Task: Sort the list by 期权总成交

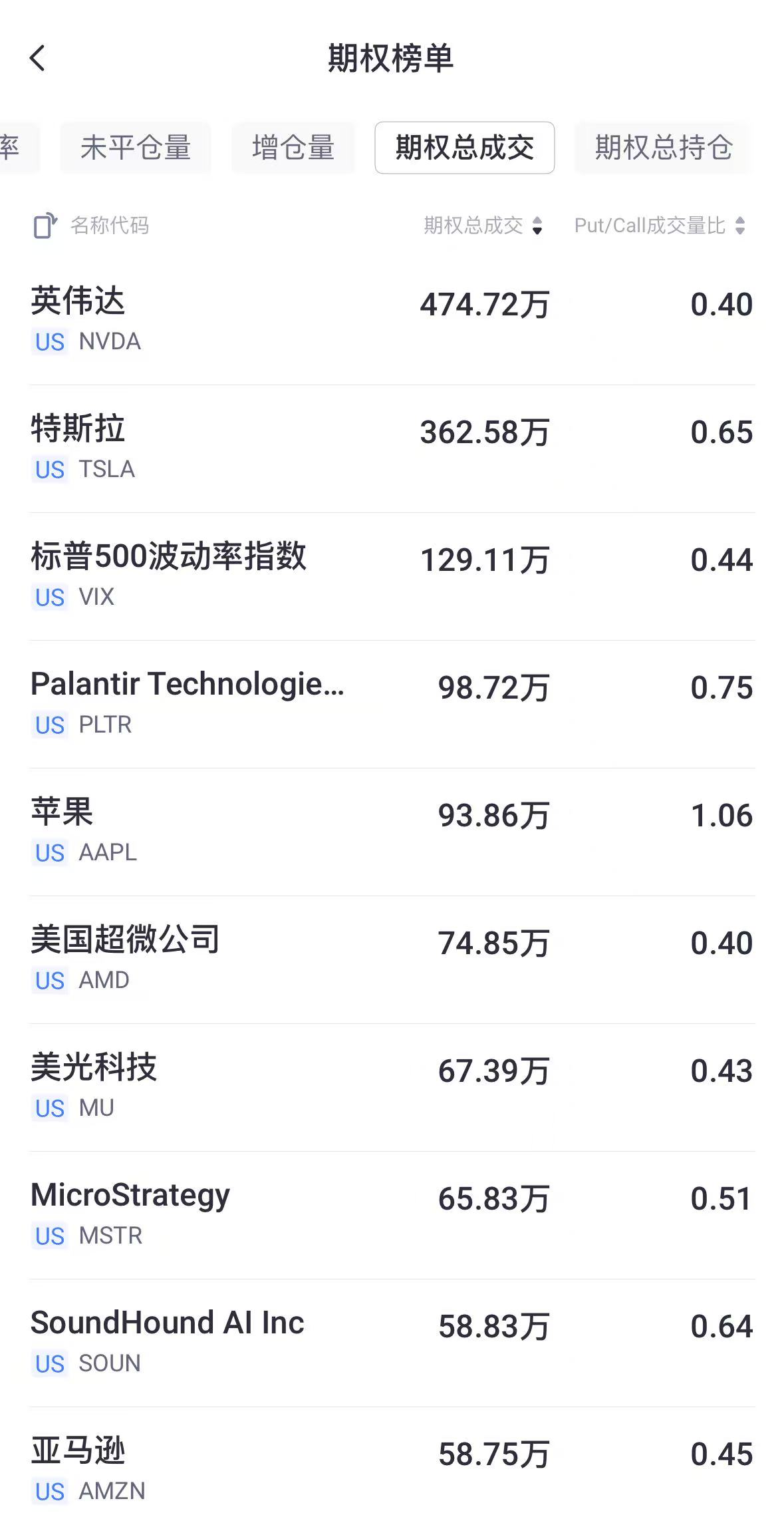Action: 483,226
